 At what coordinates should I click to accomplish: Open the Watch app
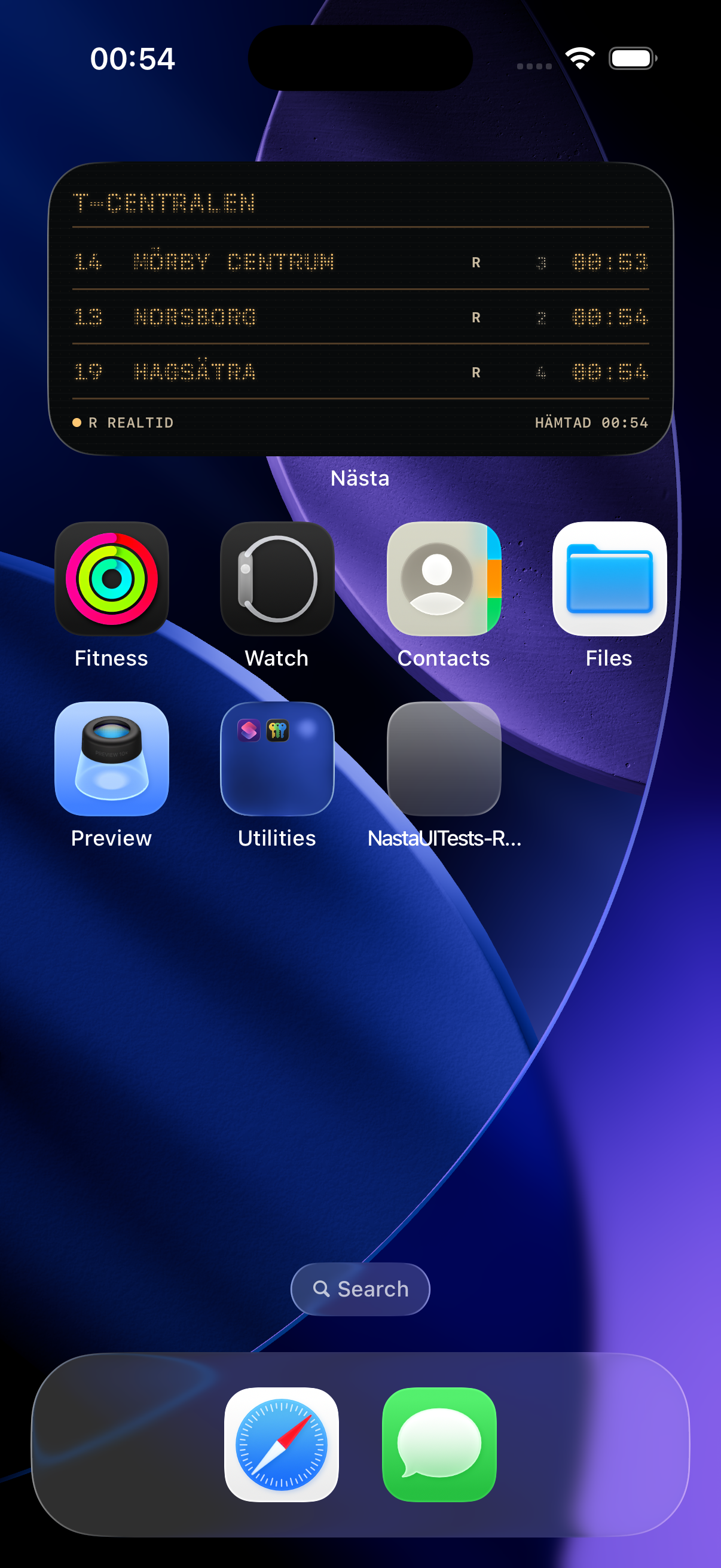277,578
